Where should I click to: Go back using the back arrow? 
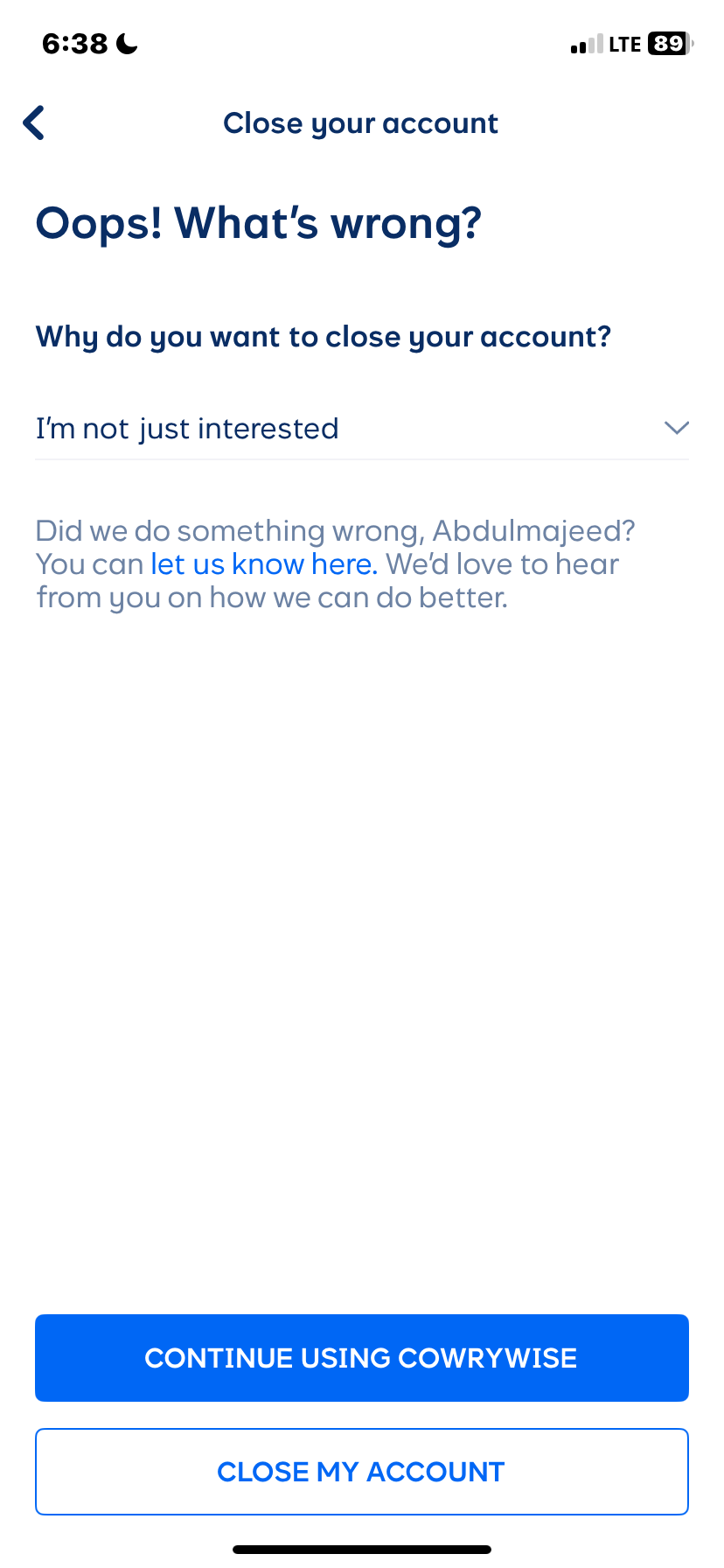[x=34, y=123]
